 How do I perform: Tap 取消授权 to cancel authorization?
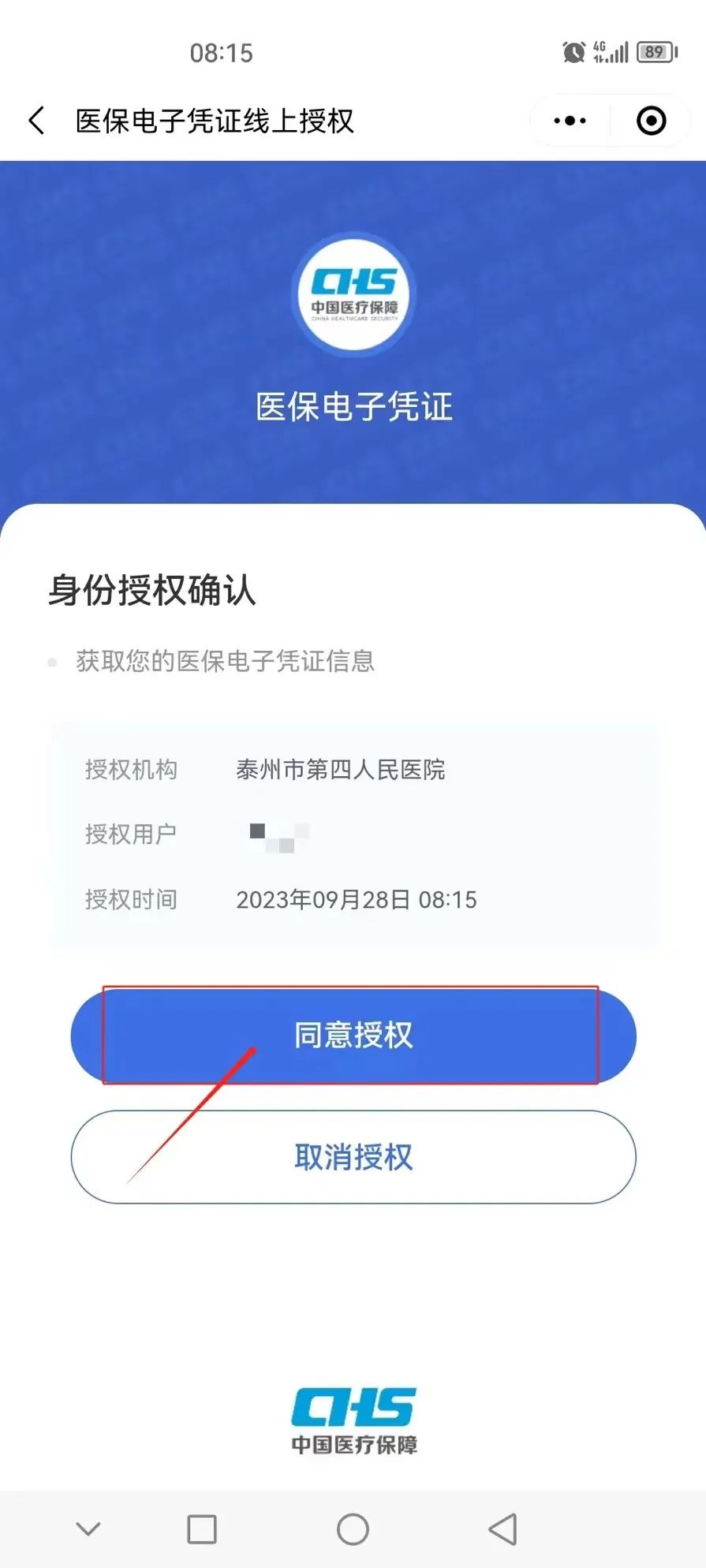(x=353, y=1156)
